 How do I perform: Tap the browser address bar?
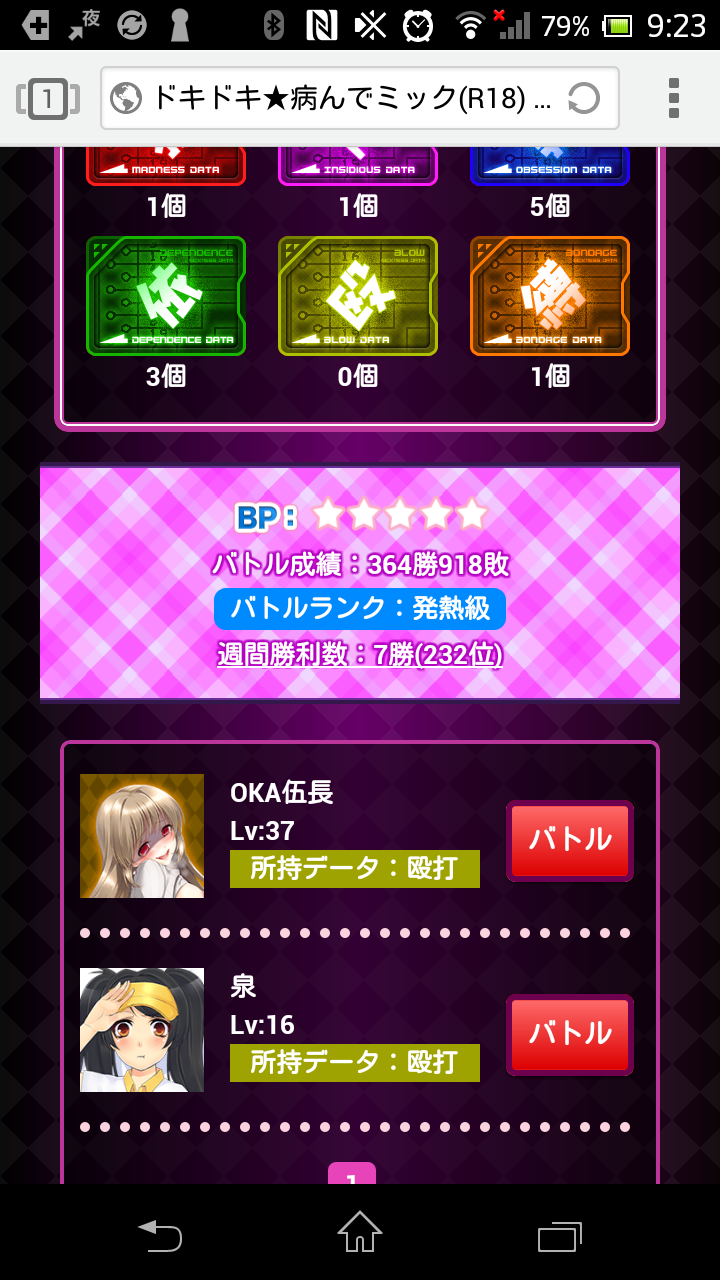click(x=340, y=98)
